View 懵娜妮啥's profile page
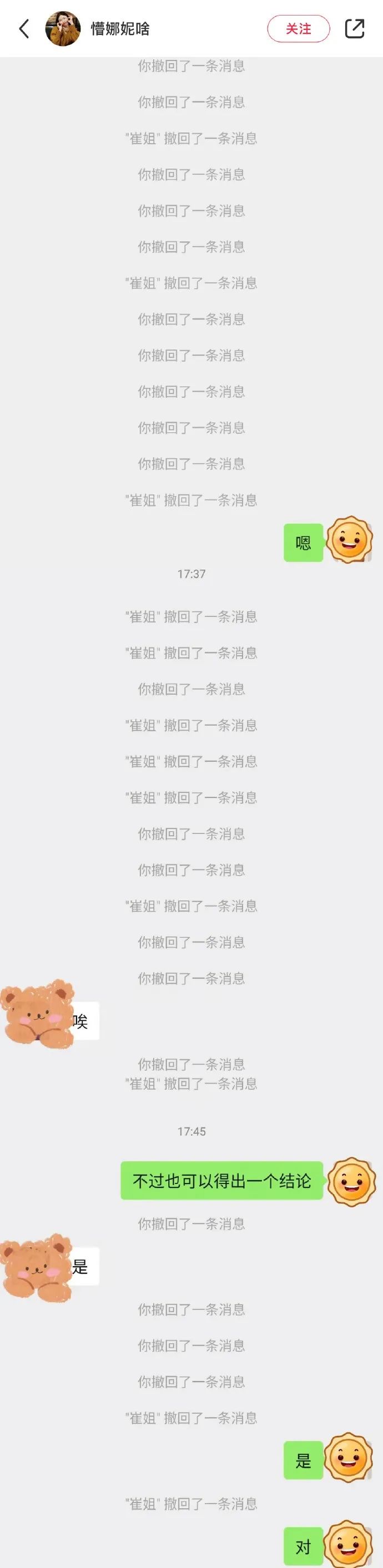This screenshot has height=1568, width=383. [x=120, y=29]
